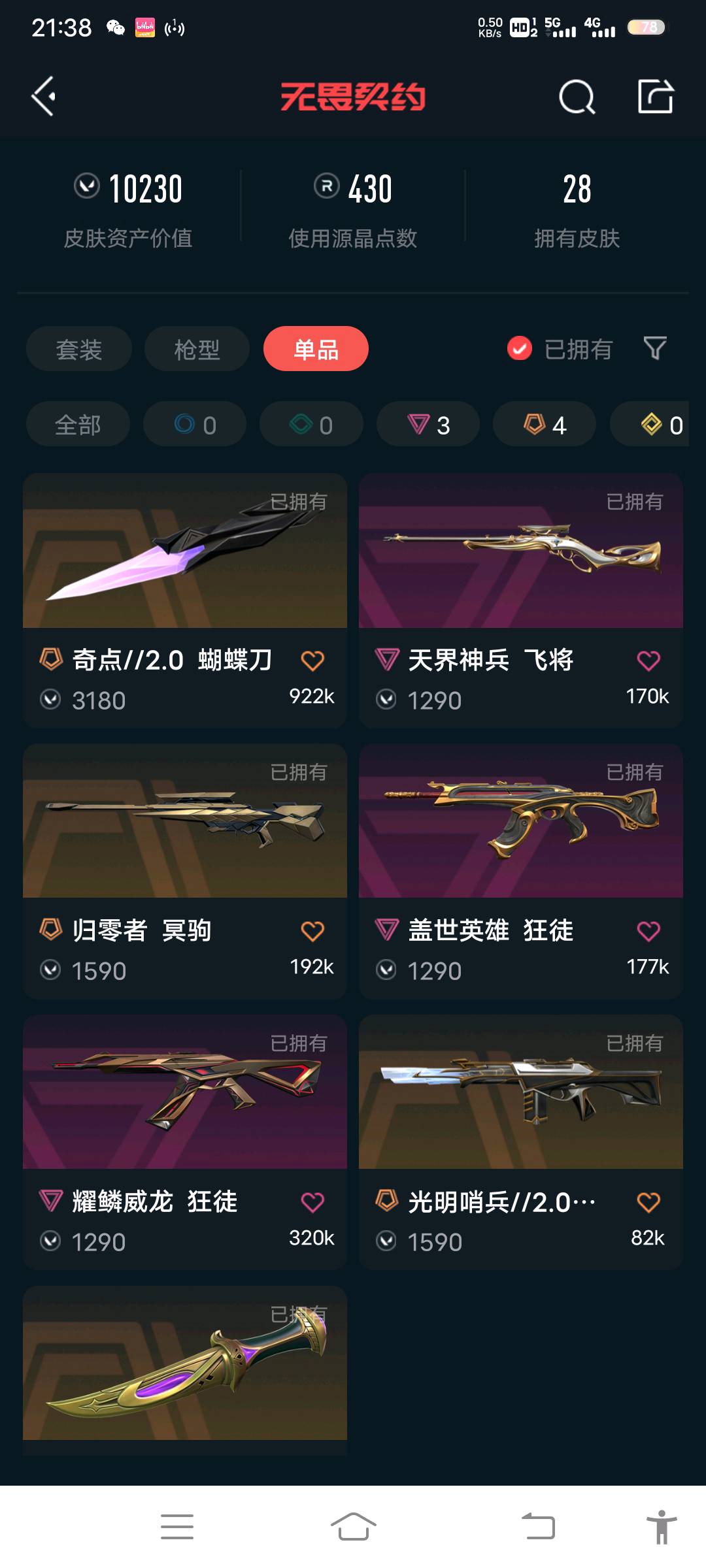The width and height of the screenshot is (706, 1568).
Task: Like the 奇点//2.0 蝴蝶刀 skin
Action: click(x=312, y=661)
